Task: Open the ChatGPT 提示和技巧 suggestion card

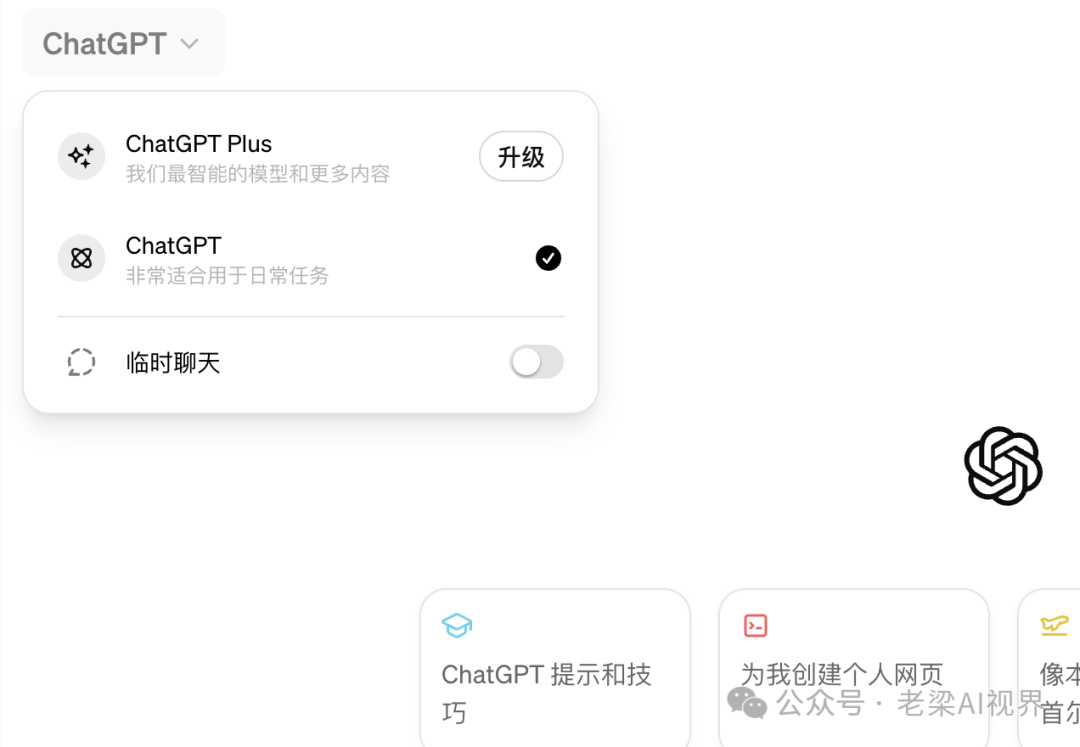Action: (x=555, y=668)
